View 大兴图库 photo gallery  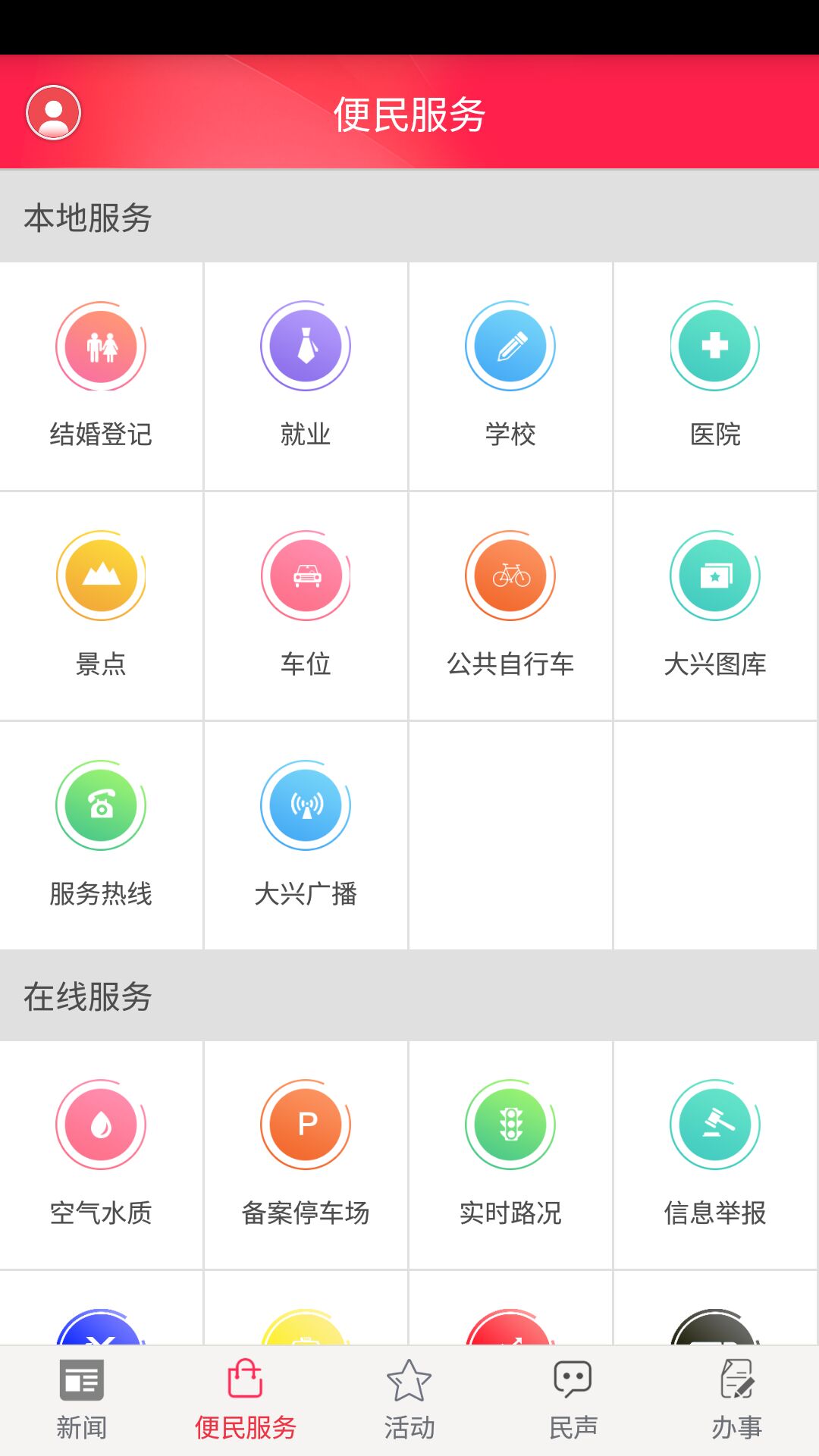click(715, 605)
